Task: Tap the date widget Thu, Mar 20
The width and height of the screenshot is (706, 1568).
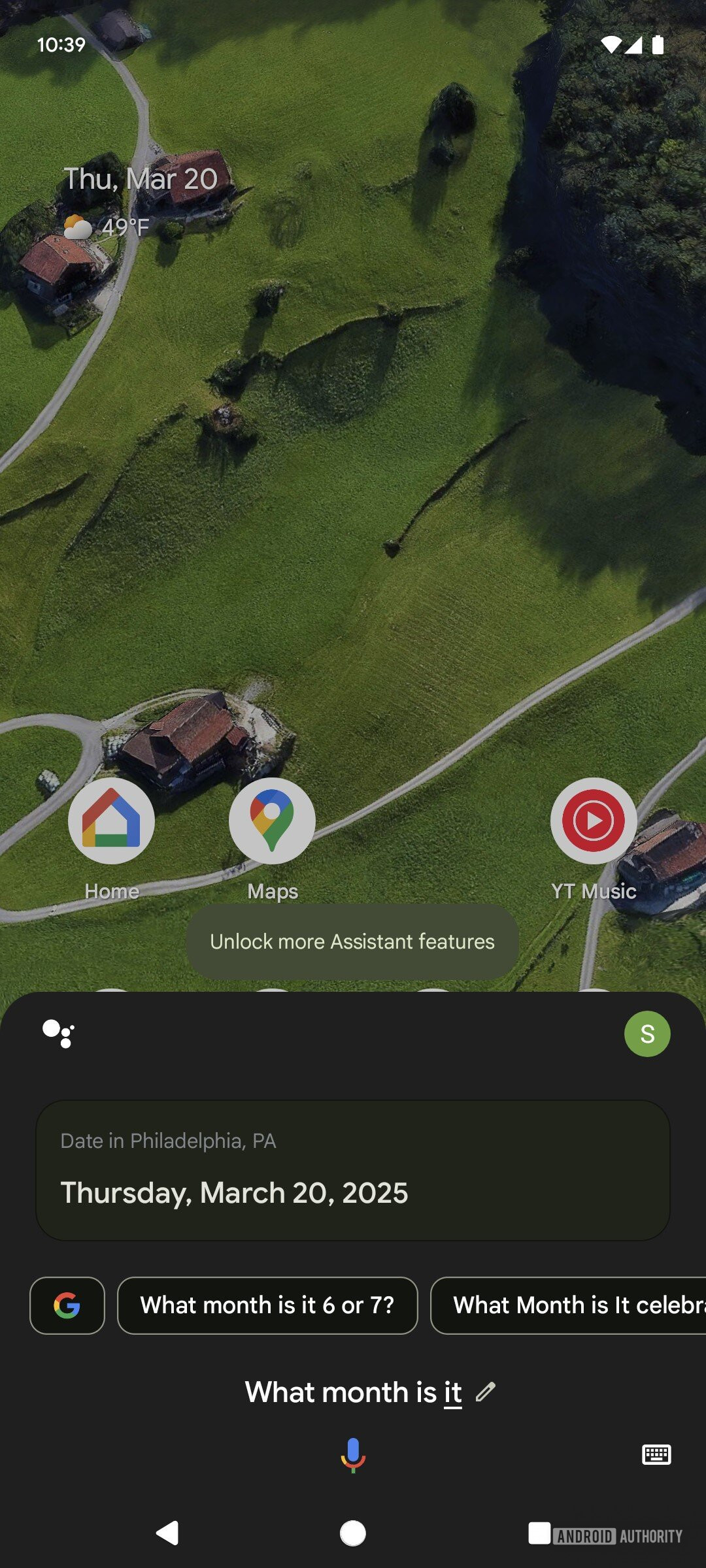Action: pos(141,179)
